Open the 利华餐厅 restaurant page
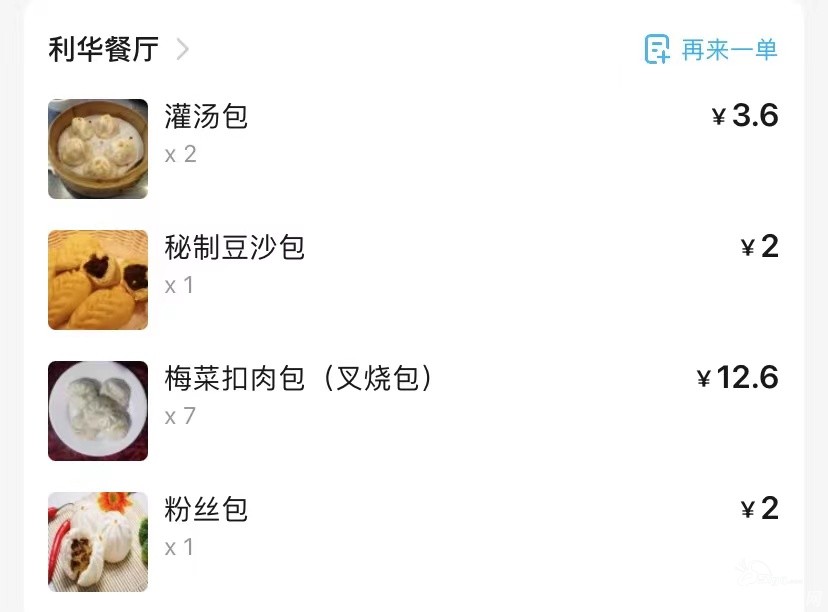Screen dimensions: 828x612 pyautogui.click(x=118, y=49)
